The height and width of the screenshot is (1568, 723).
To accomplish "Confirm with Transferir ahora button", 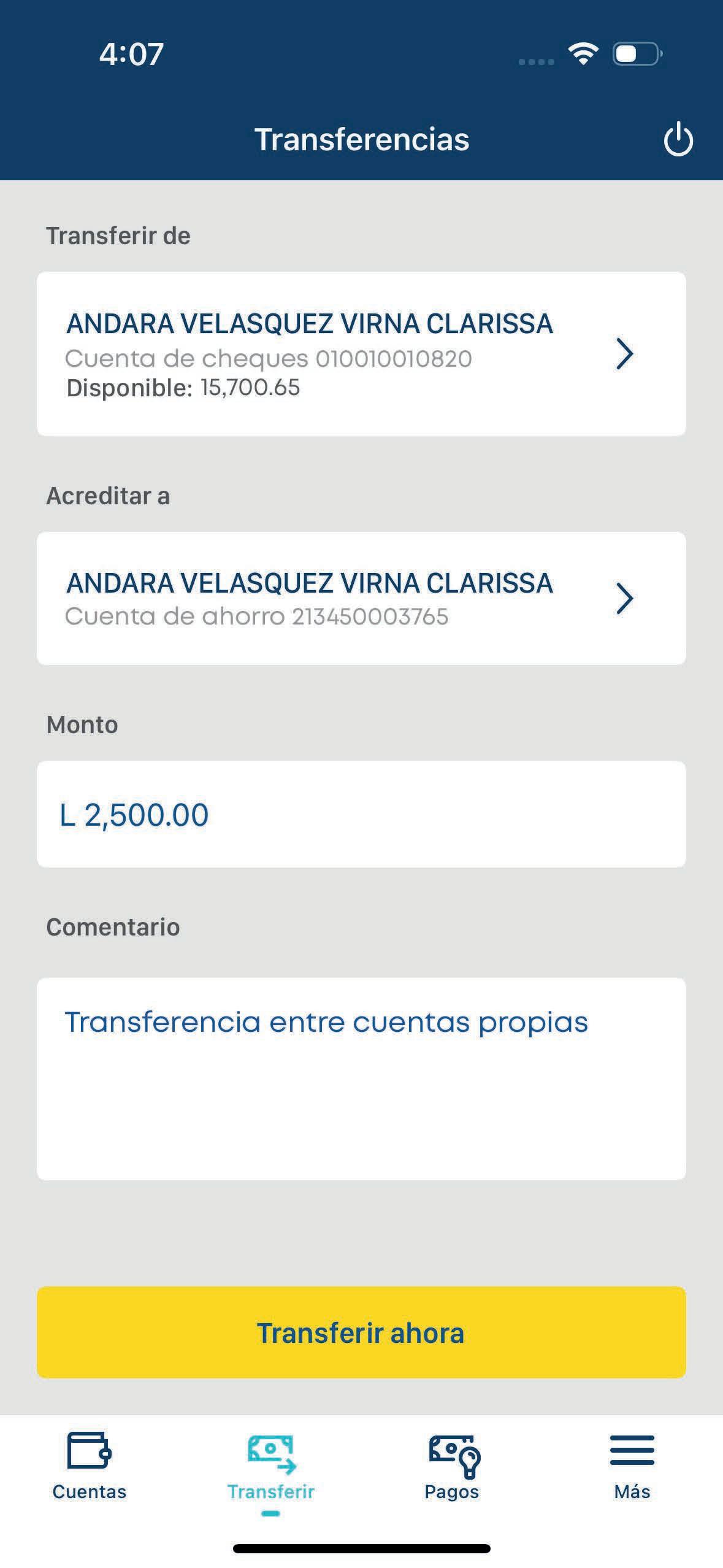I will pos(361,1332).
